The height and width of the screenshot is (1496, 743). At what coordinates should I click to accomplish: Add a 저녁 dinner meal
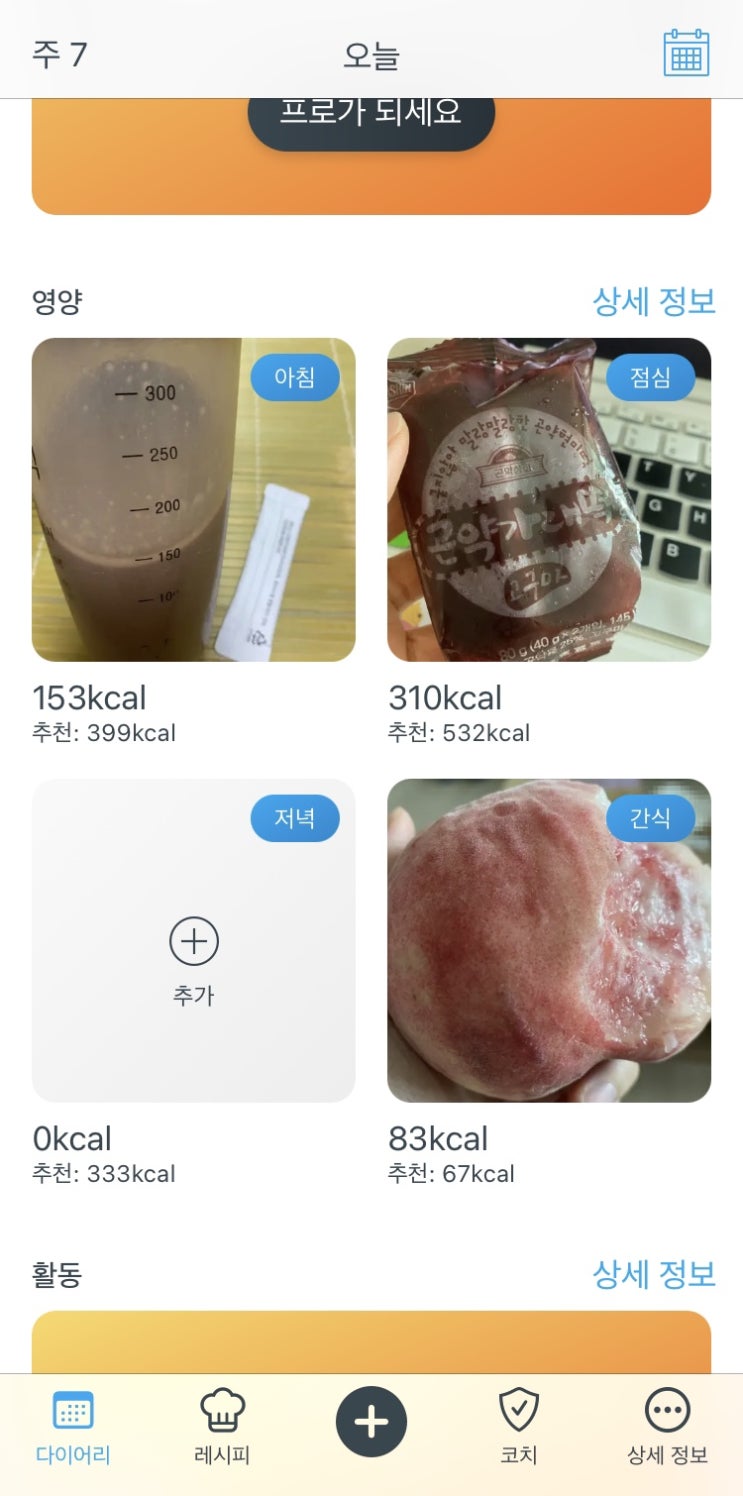(193, 941)
